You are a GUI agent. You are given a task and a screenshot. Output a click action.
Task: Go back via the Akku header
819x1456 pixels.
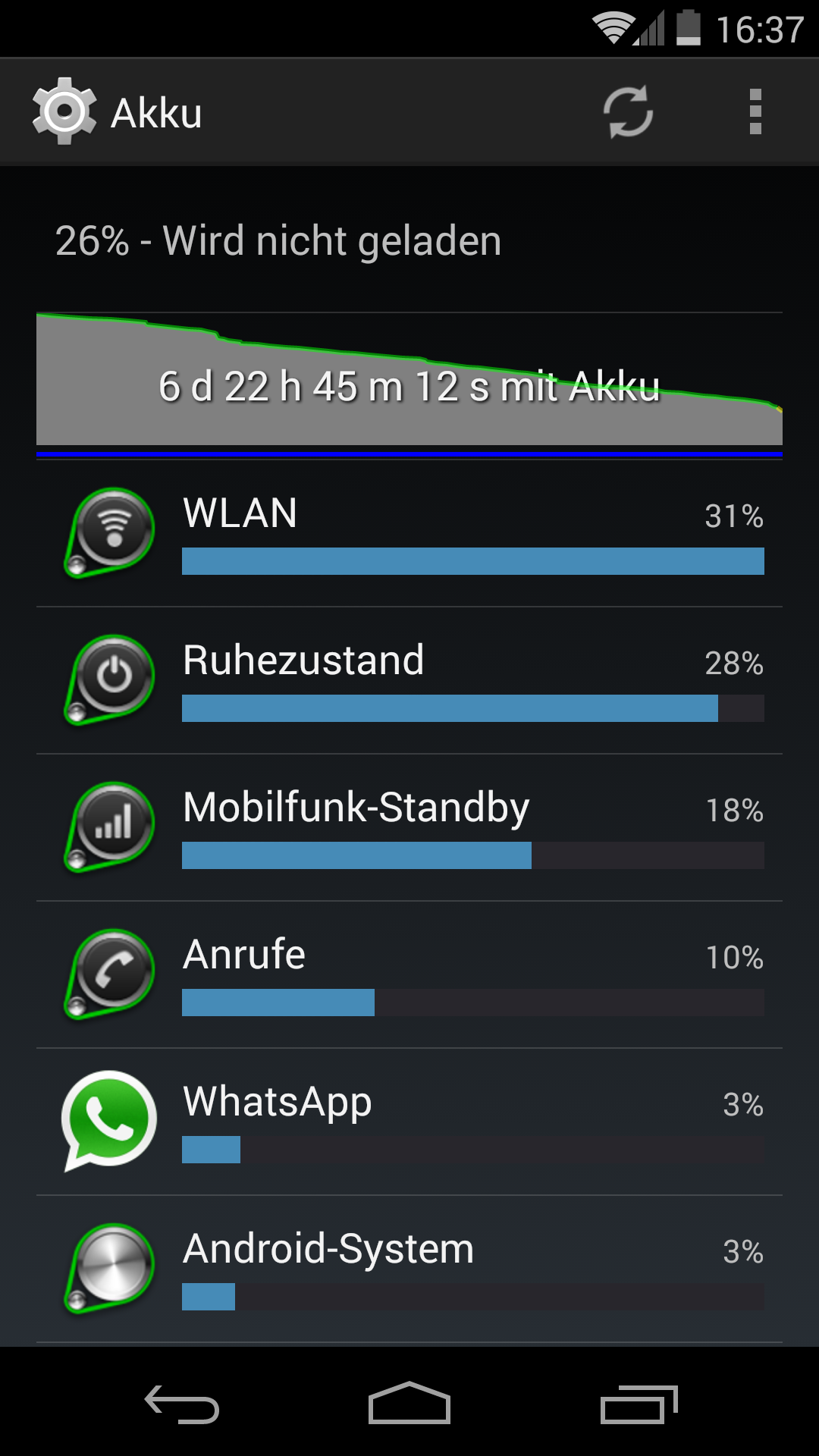click(x=118, y=112)
